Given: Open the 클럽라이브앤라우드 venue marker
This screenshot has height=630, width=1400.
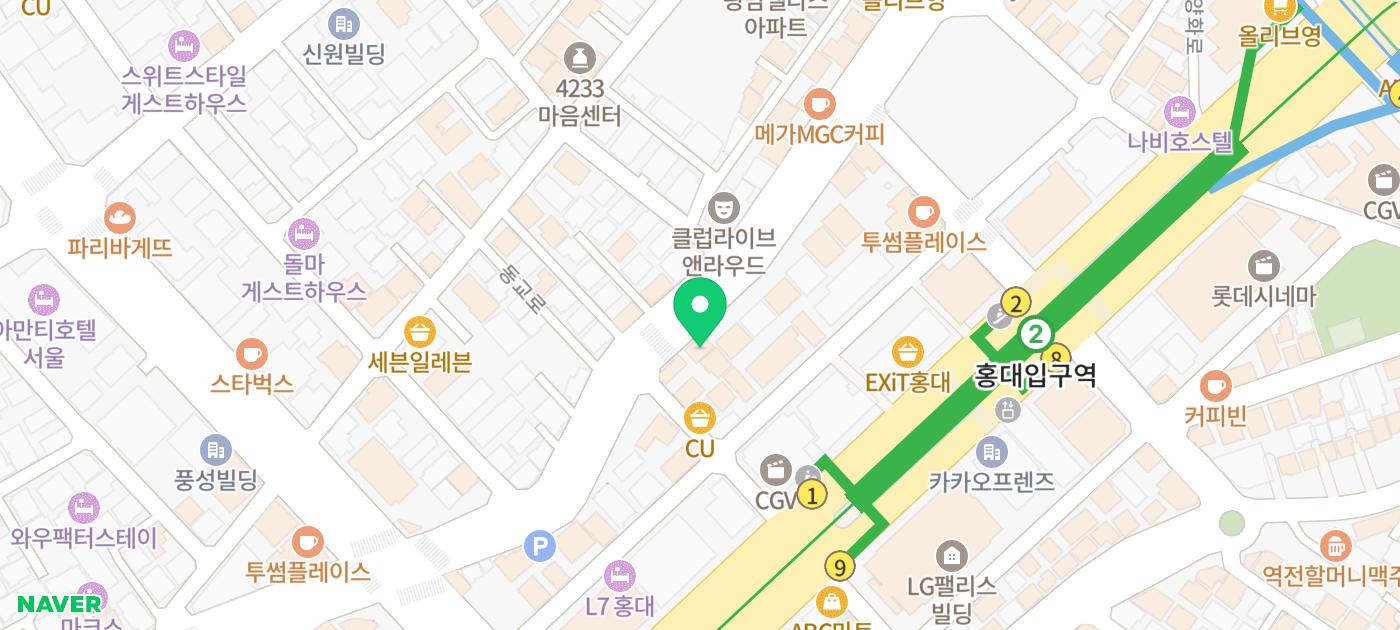Looking at the screenshot, I should (721, 208).
